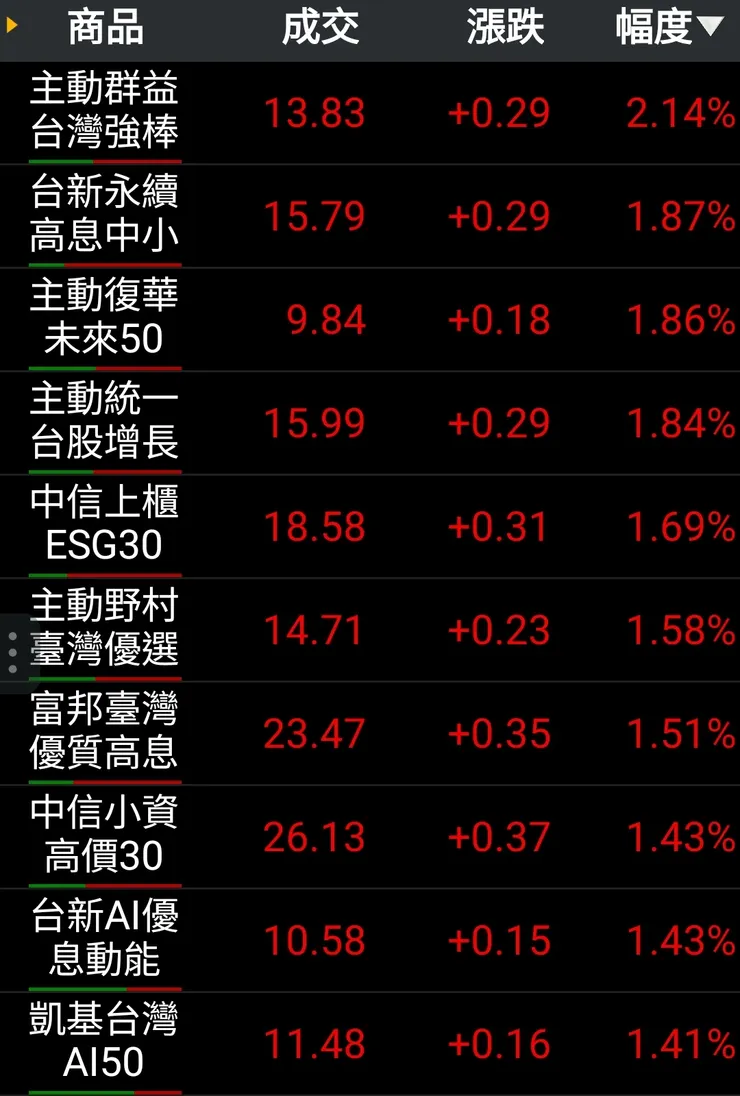Sort the list by 幅度 column
The image size is (740, 1096).
pyautogui.click(x=667, y=28)
